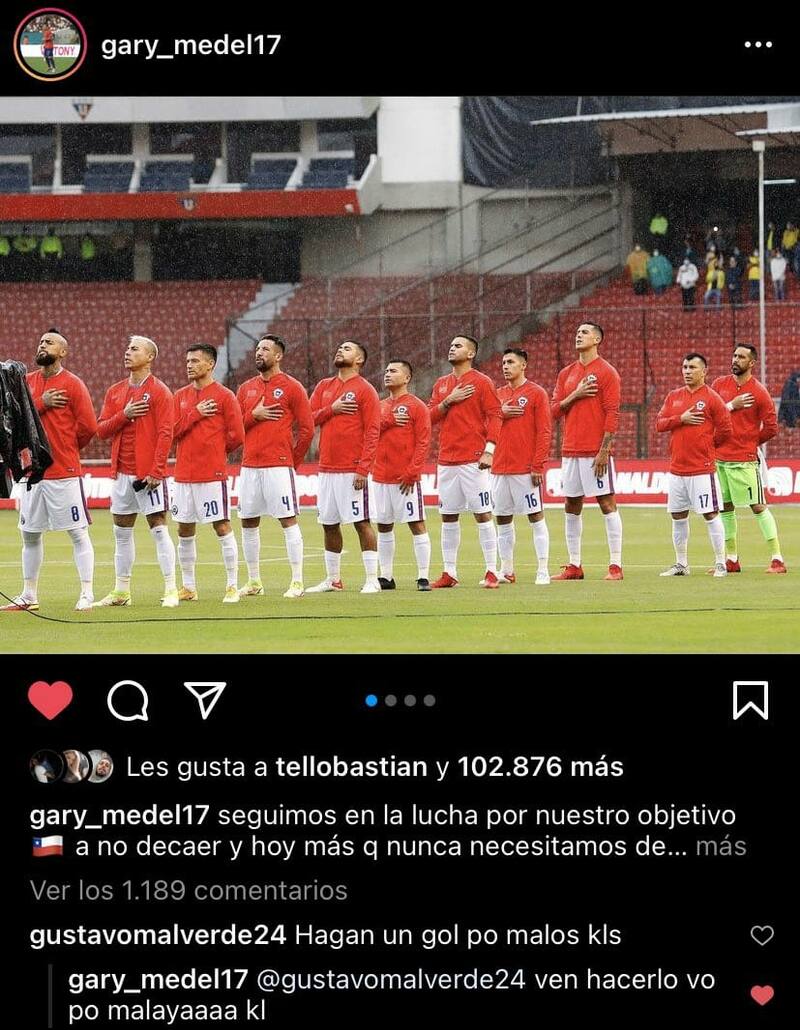Open tellobastian's profile from likes

point(351,767)
